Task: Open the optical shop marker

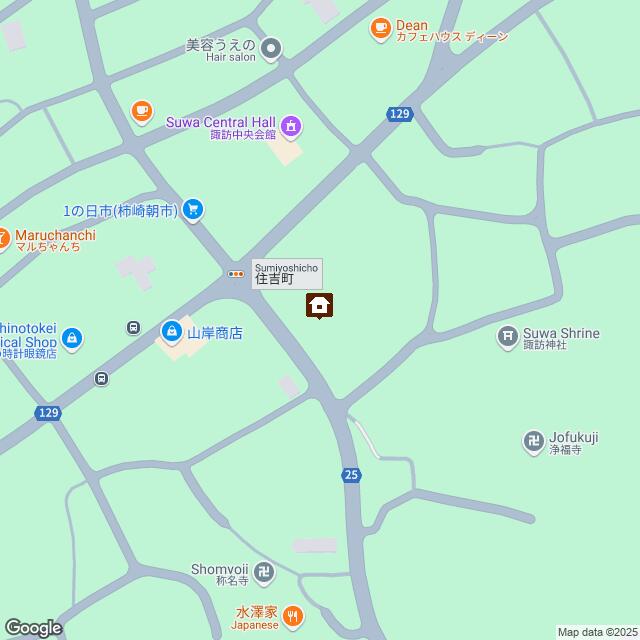Action: (71, 340)
